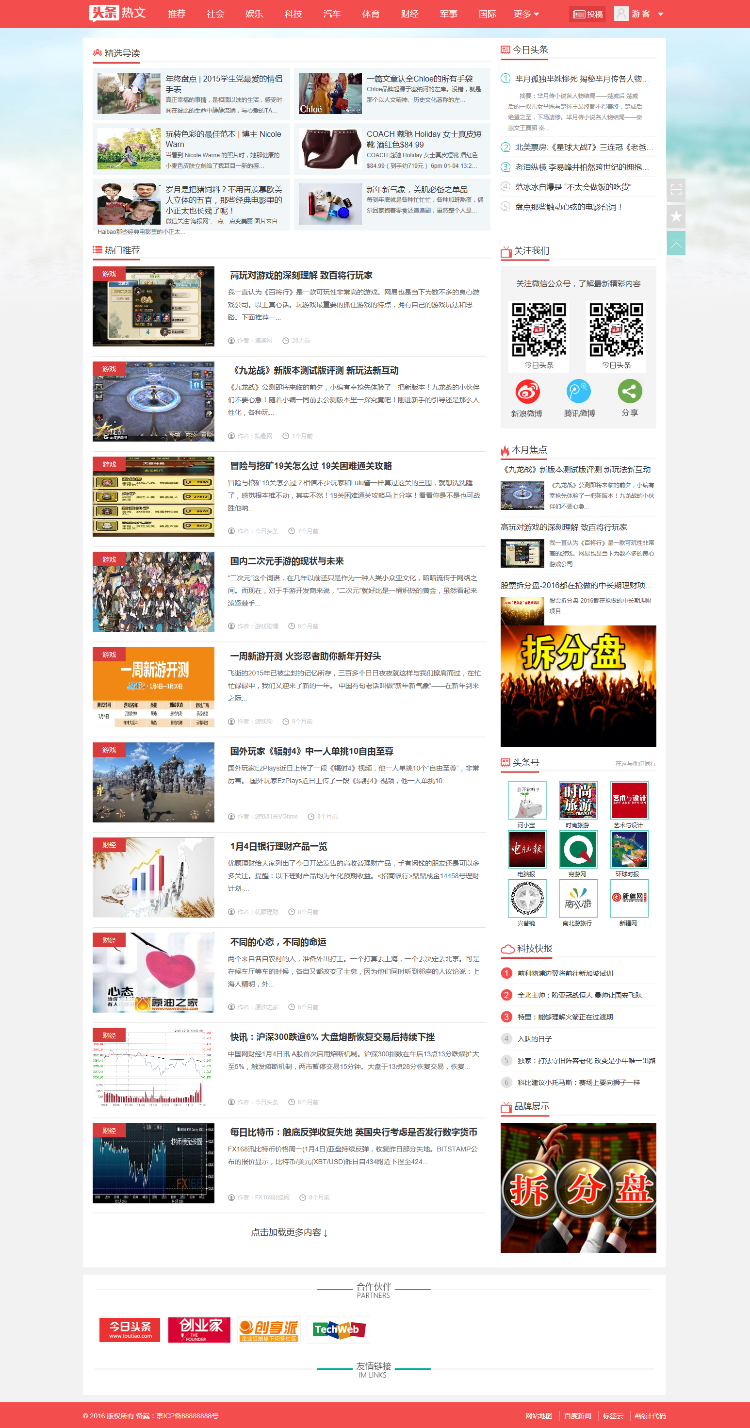The height and width of the screenshot is (1428, 750).
Task: Open the 不同的心态,不同的命运 article
Action: [x=278, y=942]
